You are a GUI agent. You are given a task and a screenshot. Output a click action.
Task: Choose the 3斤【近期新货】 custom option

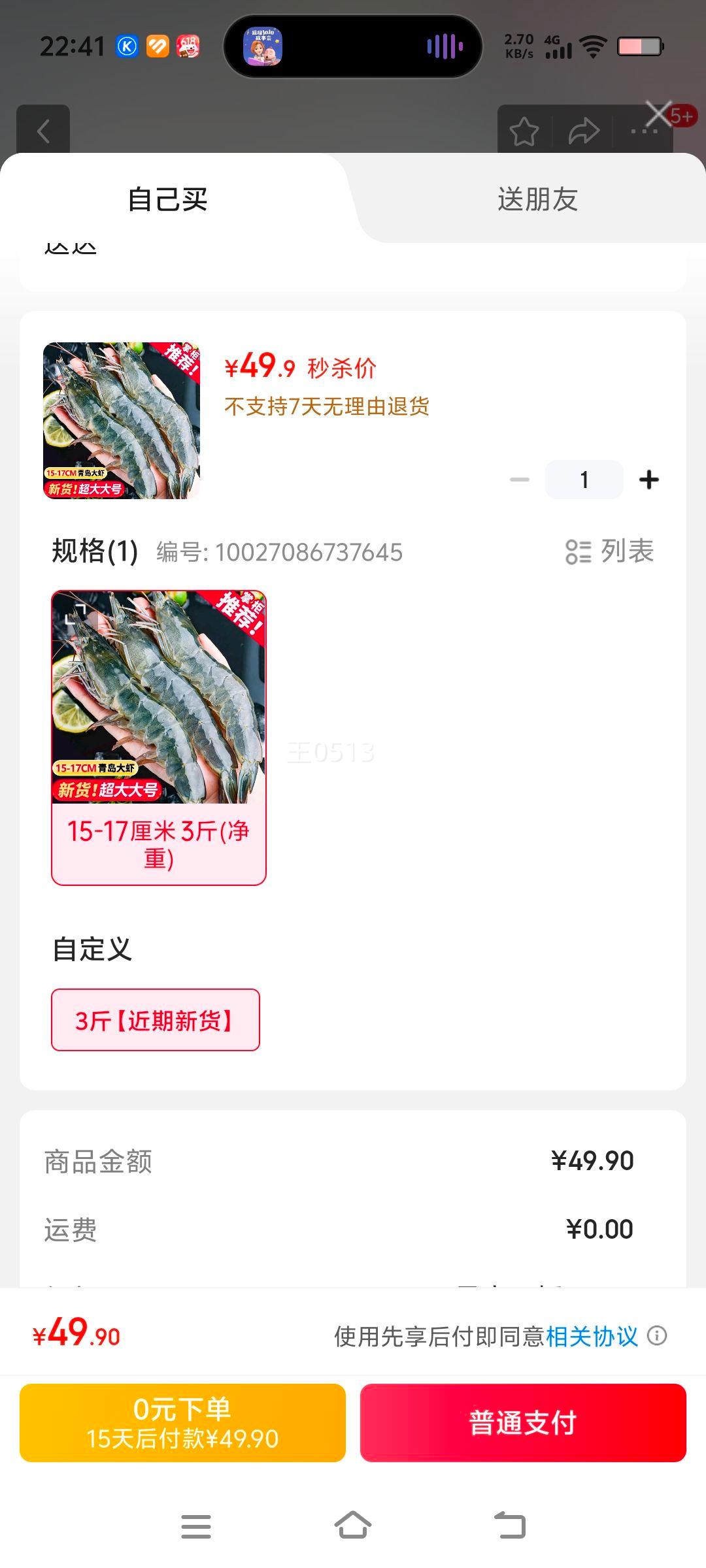[x=156, y=1020]
